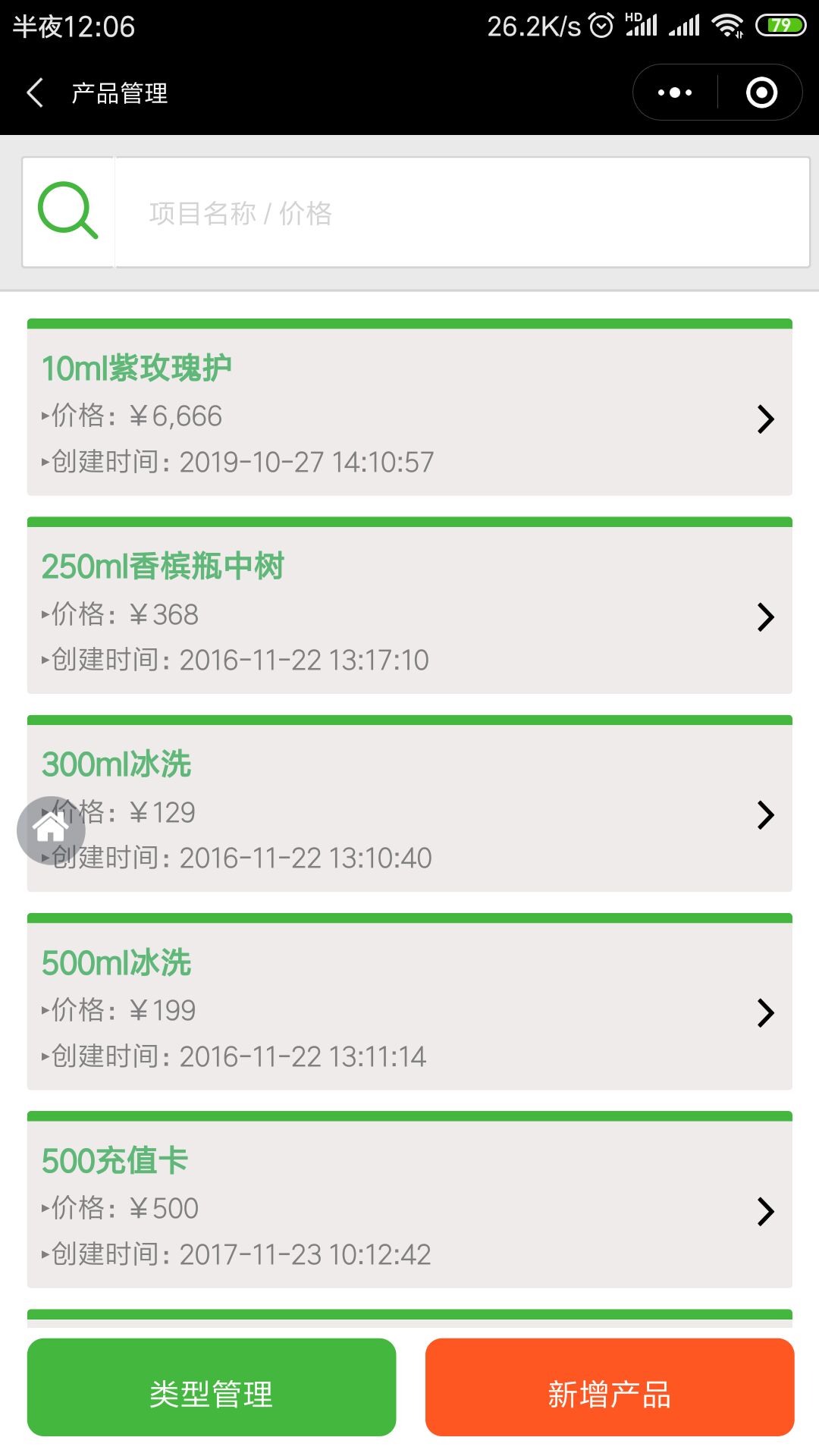Tap the alarm clock status bar icon
This screenshot has width=819, height=1456.
click(601, 25)
